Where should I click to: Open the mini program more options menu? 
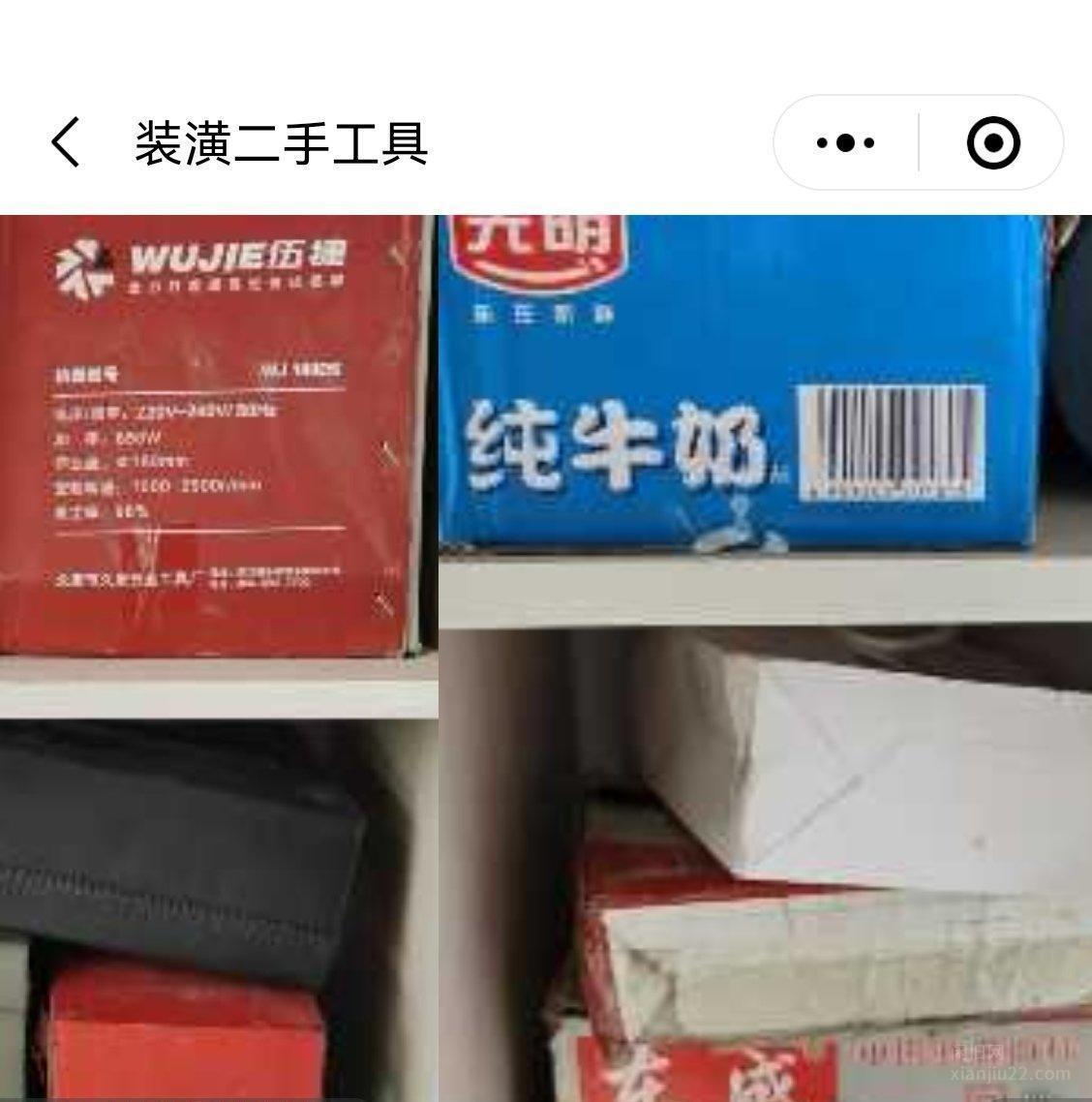(845, 143)
